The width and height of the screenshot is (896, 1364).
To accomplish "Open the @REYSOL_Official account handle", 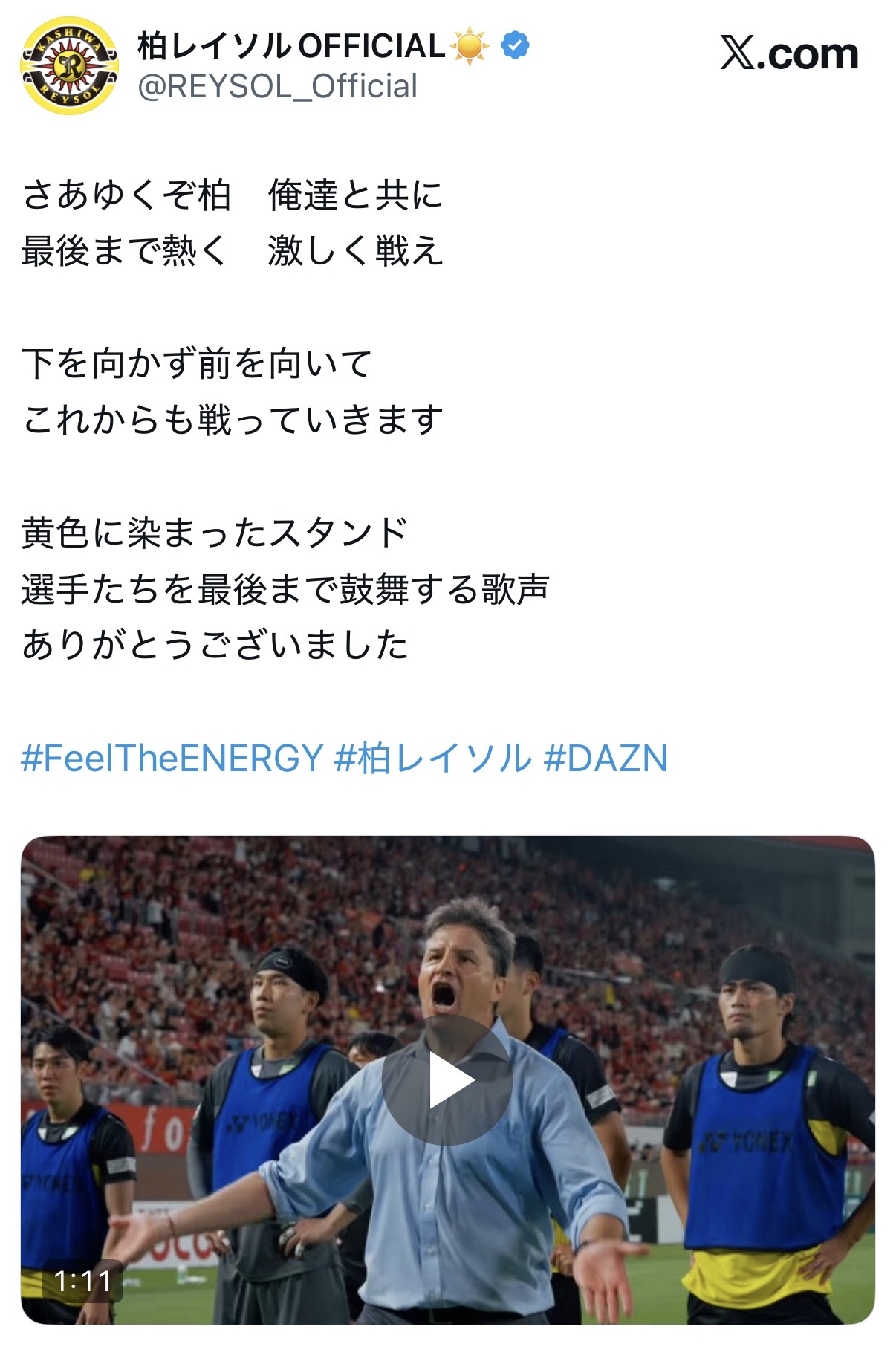I will click(278, 87).
